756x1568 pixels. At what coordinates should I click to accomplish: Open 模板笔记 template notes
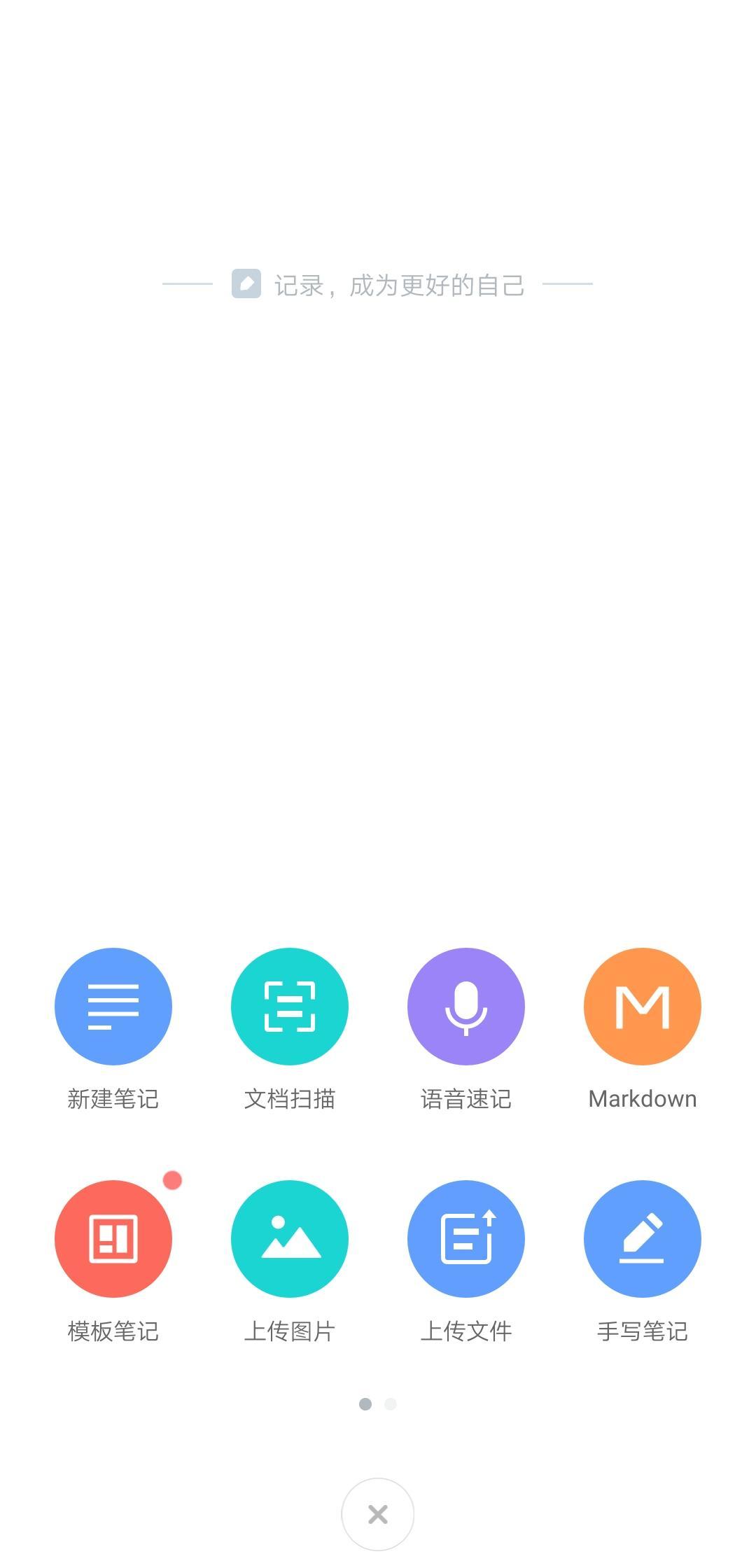pos(113,1238)
